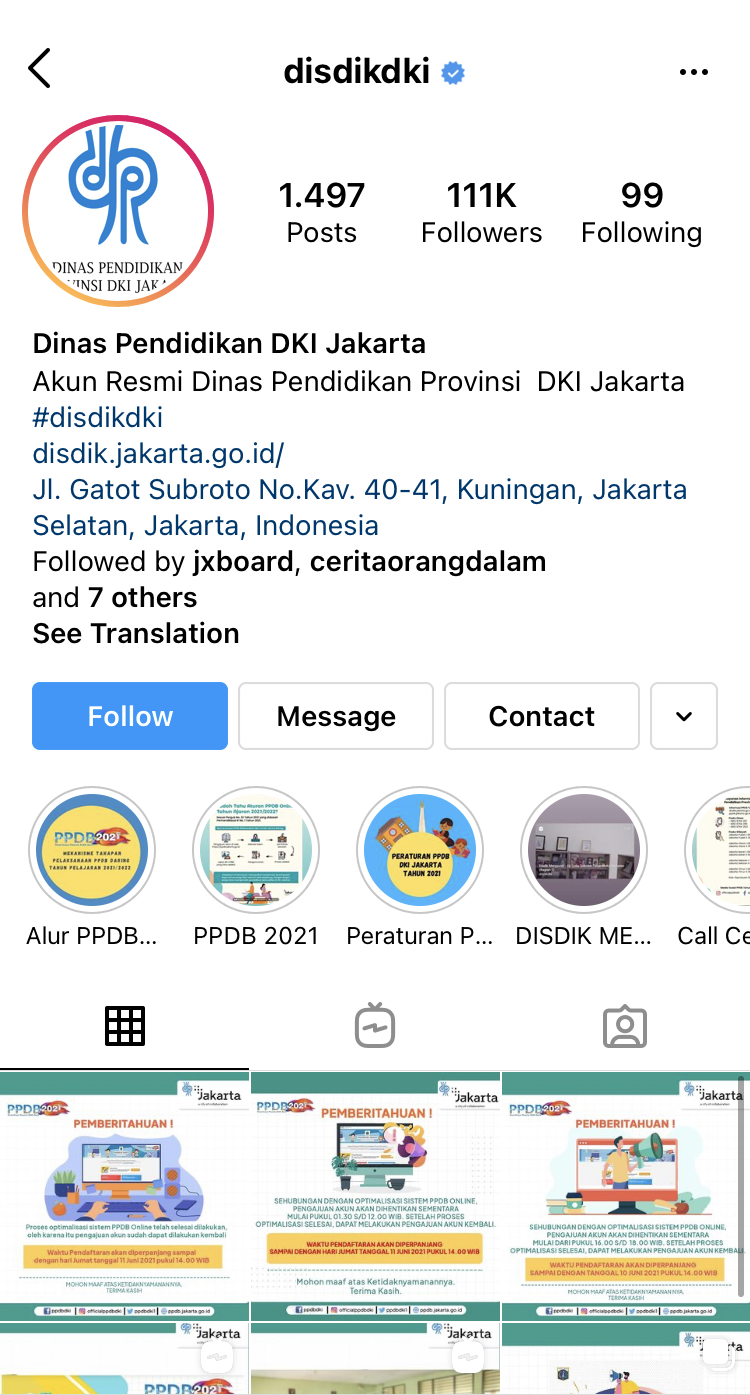This screenshot has height=1395, width=750.
Task: View the disdikdki profile picture story
Action: pyautogui.click(x=118, y=211)
